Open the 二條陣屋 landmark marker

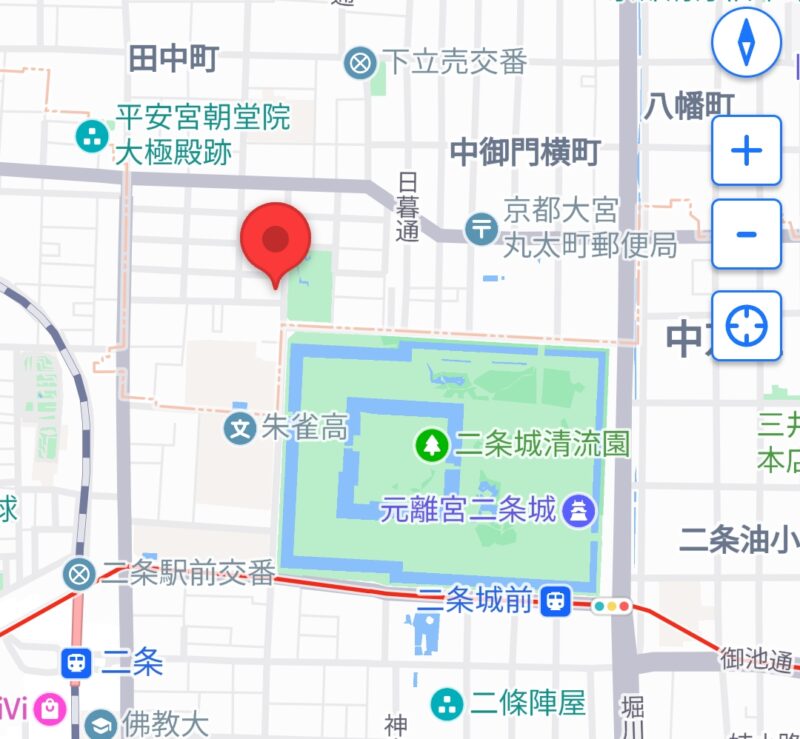point(446,704)
